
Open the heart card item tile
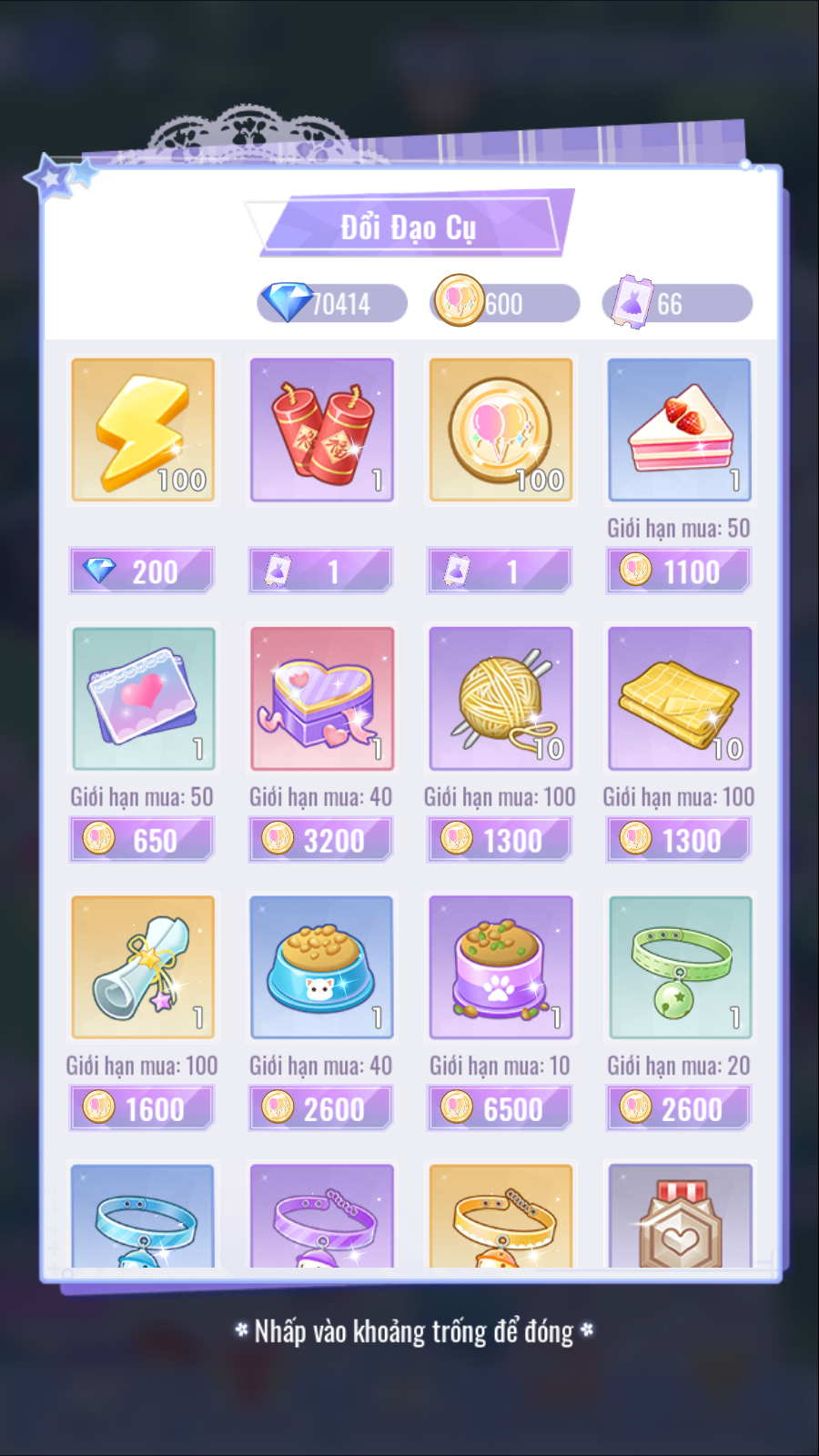point(143,699)
